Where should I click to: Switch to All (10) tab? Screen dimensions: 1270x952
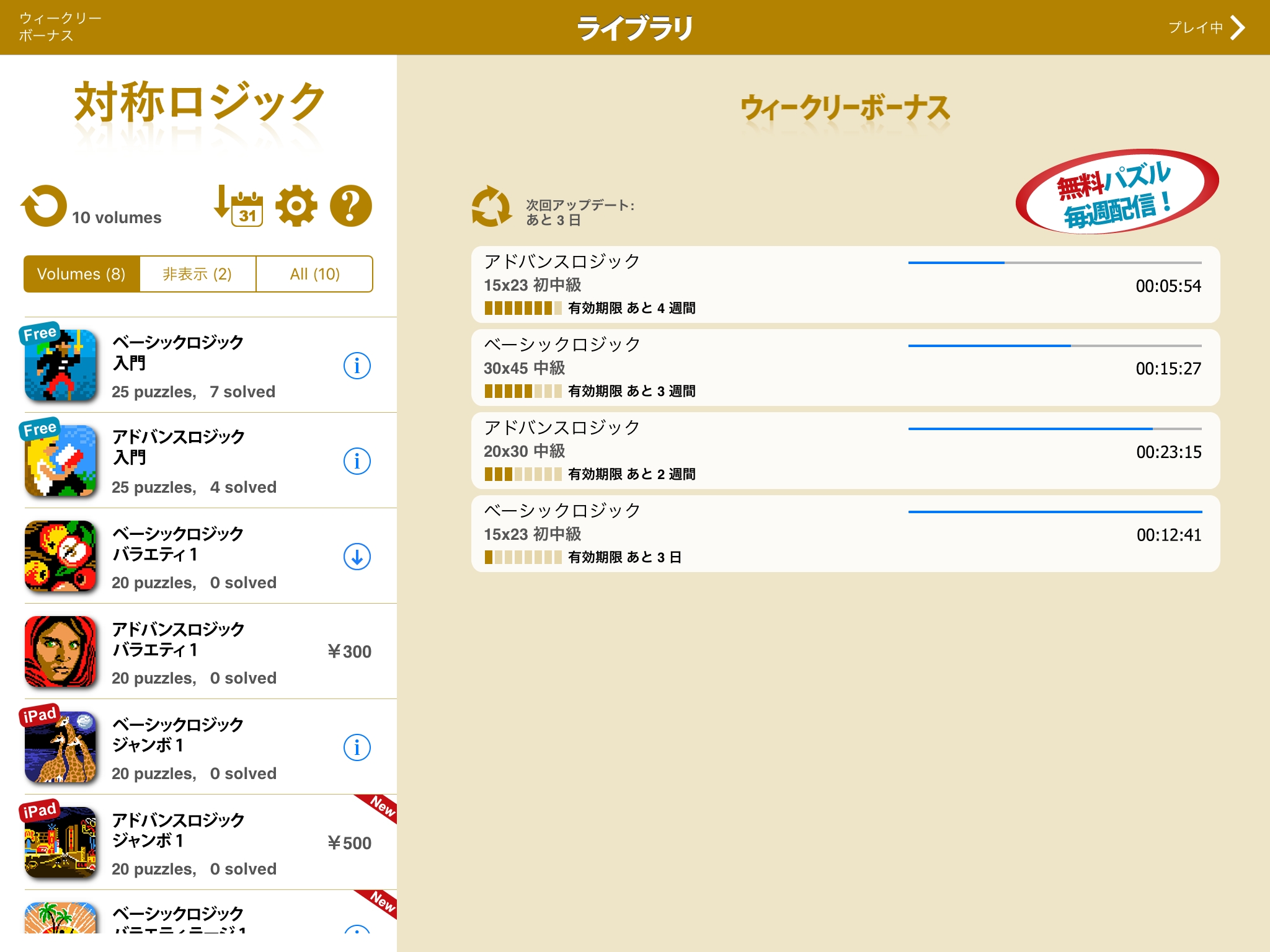pos(314,274)
